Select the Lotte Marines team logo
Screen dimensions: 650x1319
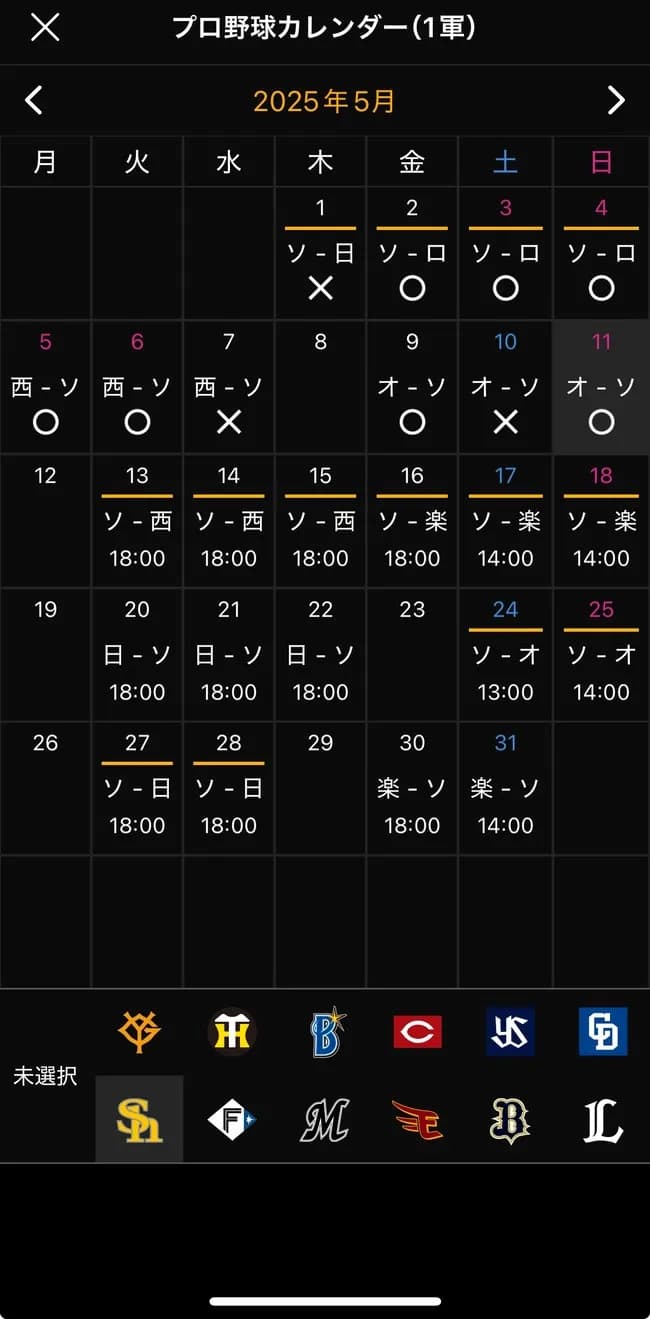click(325, 1119)
